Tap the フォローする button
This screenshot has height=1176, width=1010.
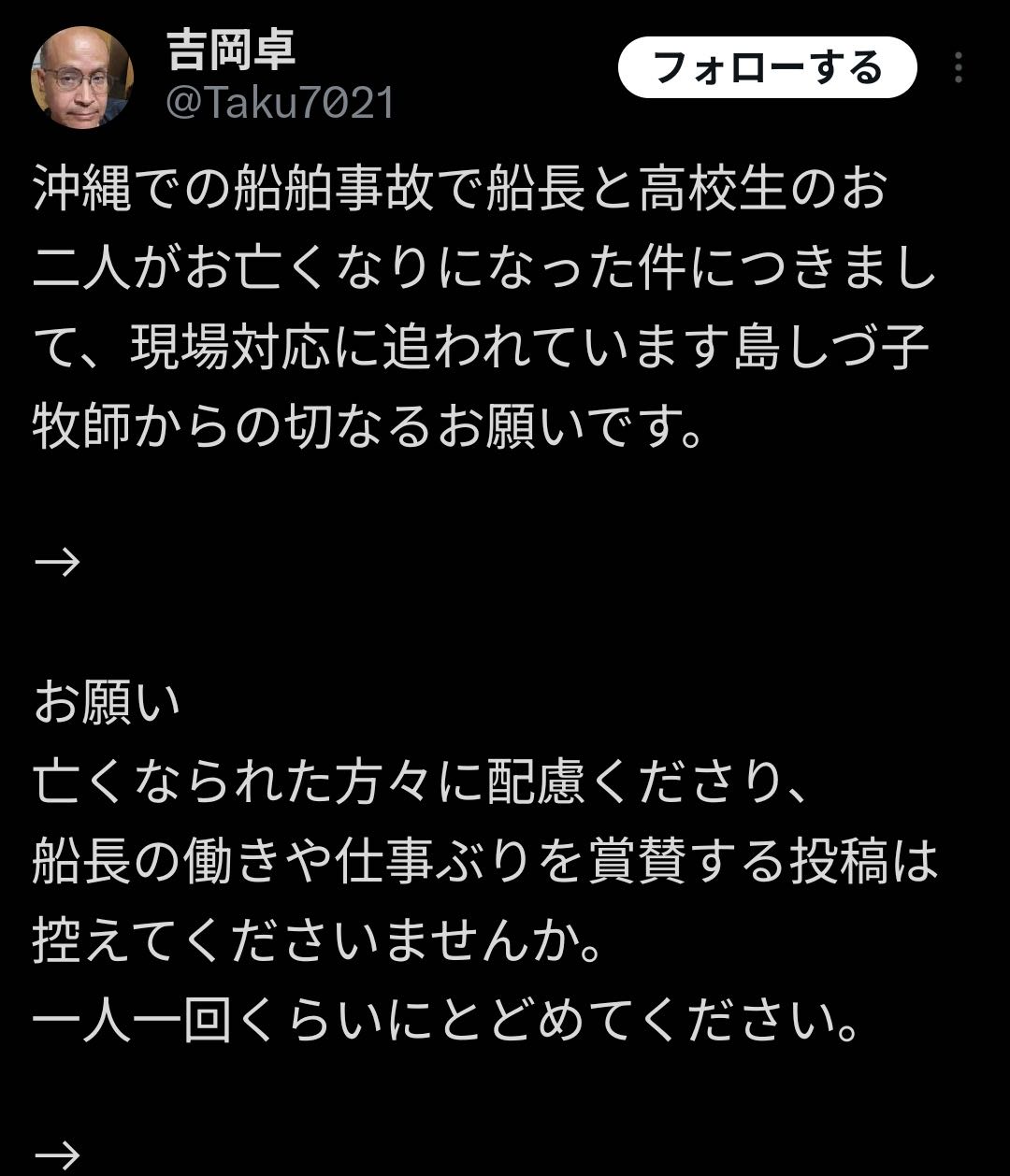(x=767, y=69)
